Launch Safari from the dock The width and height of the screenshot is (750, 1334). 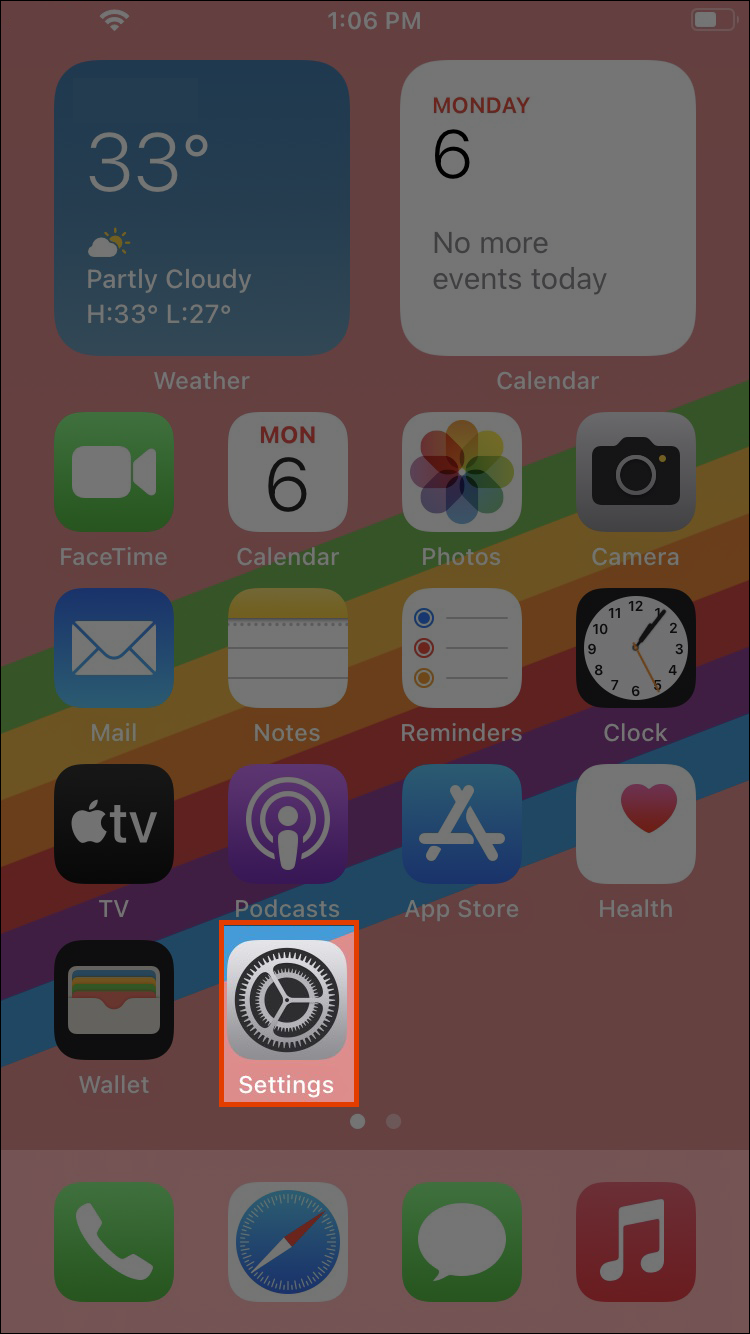point(288,1242)
